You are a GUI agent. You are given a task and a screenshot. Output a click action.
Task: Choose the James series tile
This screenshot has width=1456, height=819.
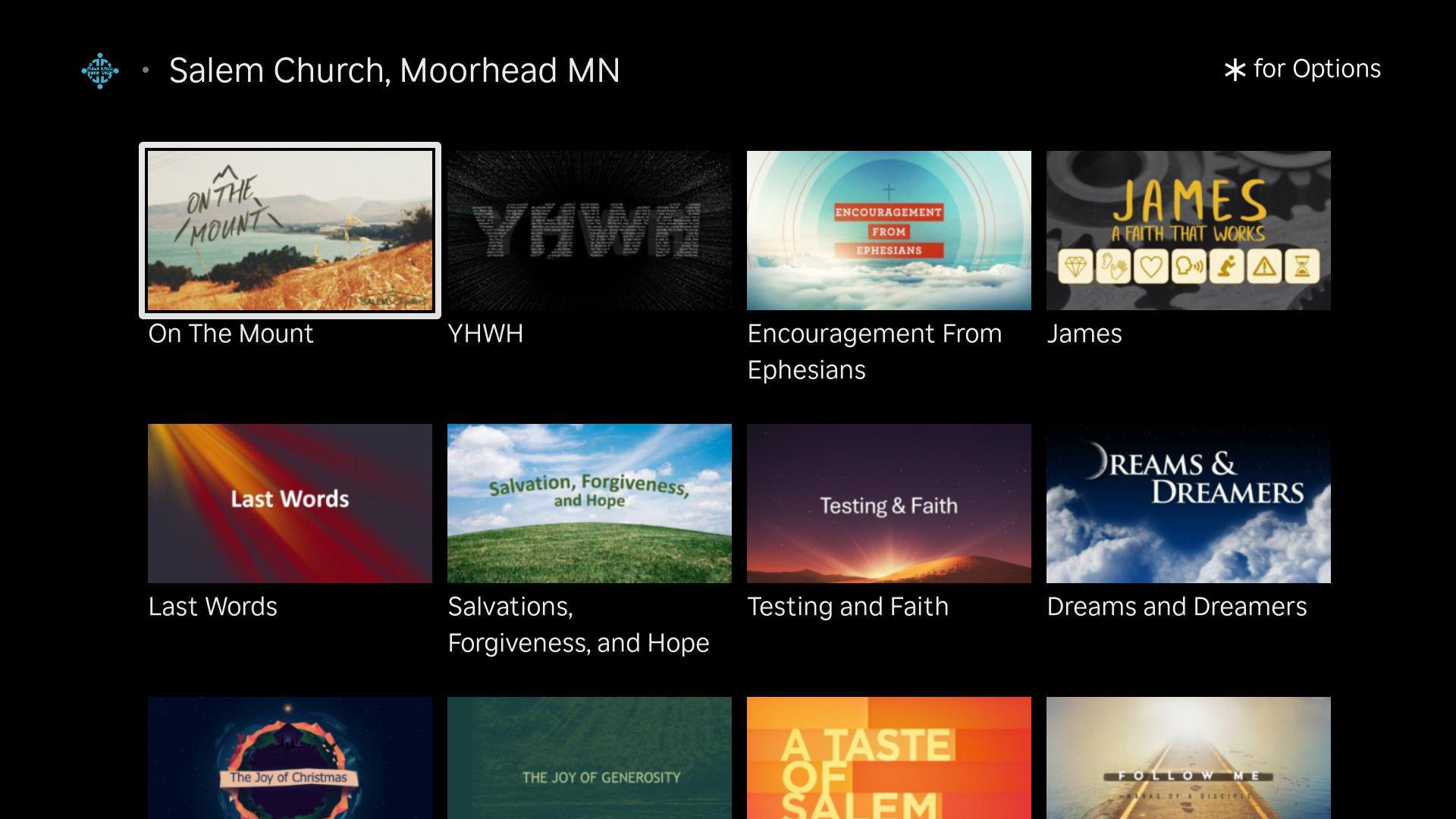(1188, 230)
